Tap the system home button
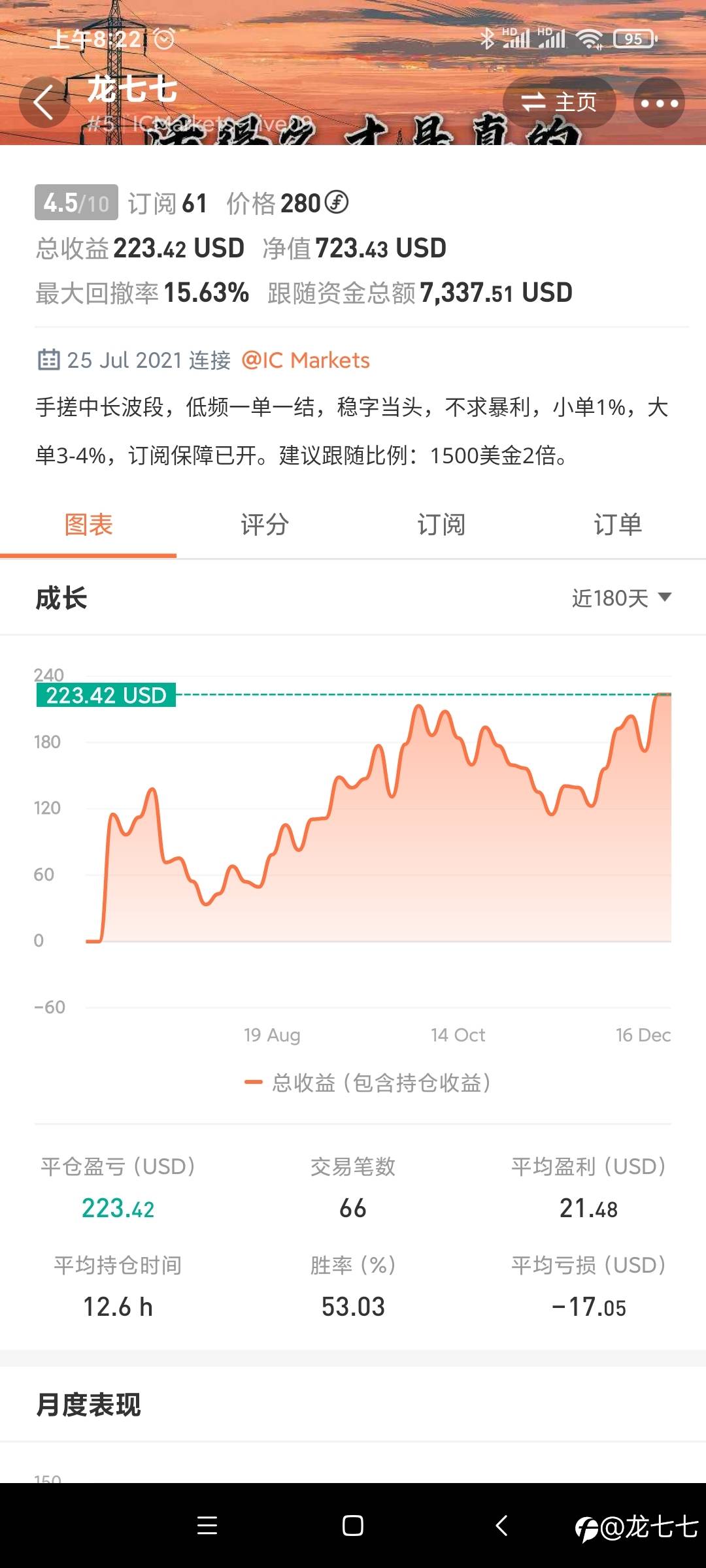This screenshot has width=706, height=1568. pyautogui.click(x=353, y=1526)
